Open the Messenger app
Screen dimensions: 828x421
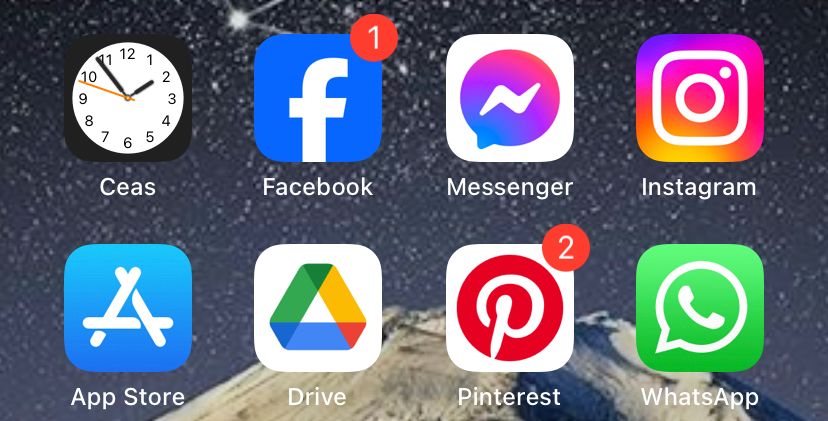coord(509,98)
